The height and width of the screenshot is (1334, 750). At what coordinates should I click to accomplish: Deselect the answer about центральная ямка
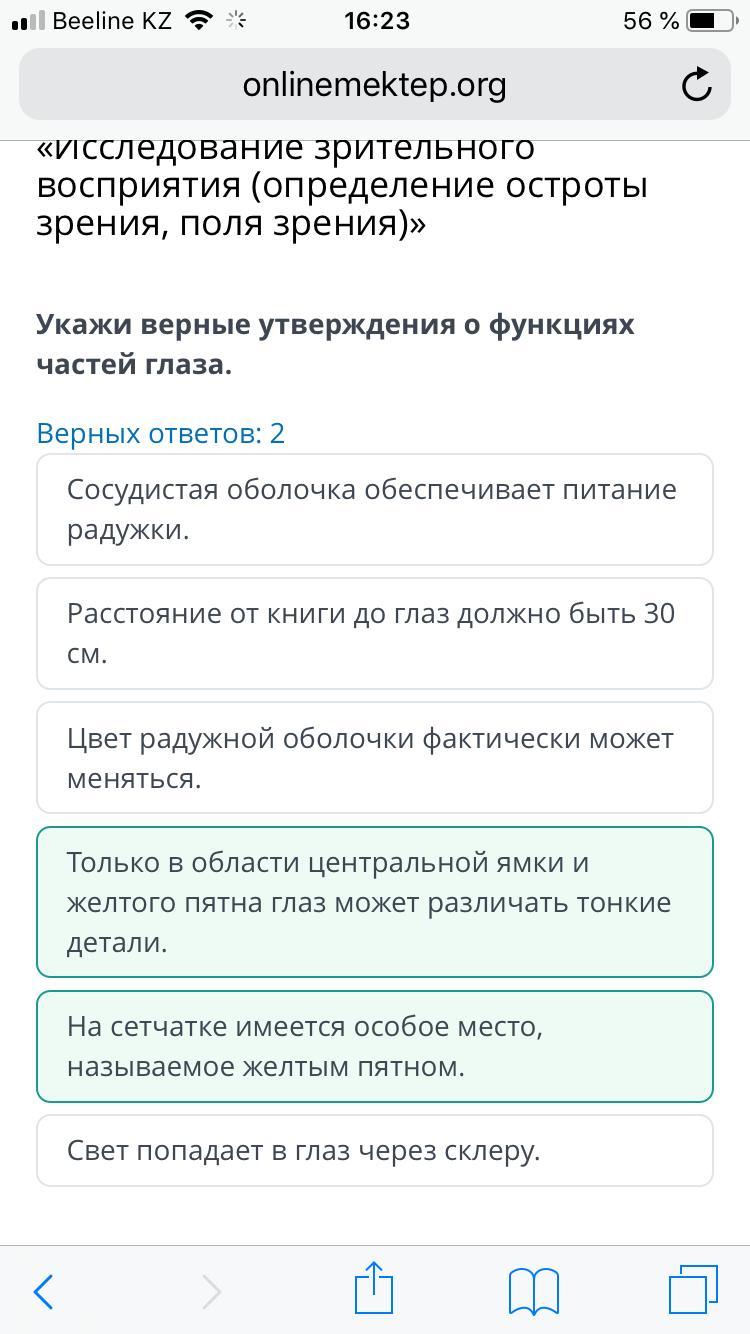375,902
